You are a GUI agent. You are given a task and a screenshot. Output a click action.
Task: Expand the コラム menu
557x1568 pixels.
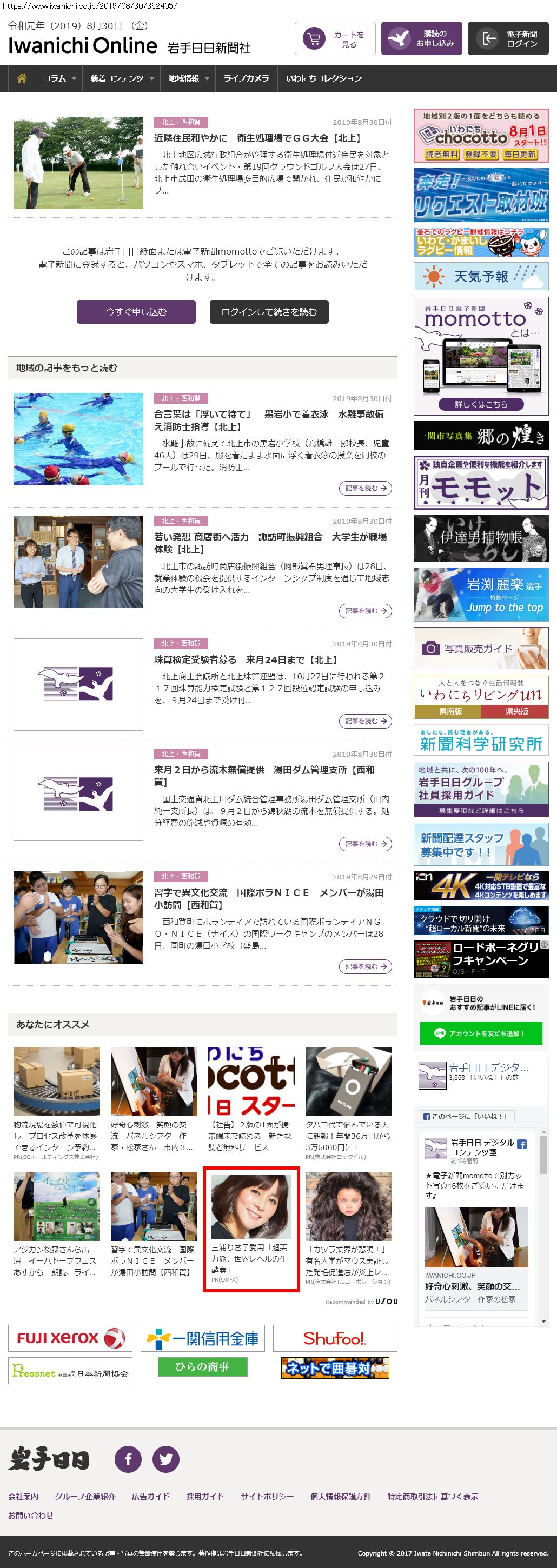(x=59, y=78)
